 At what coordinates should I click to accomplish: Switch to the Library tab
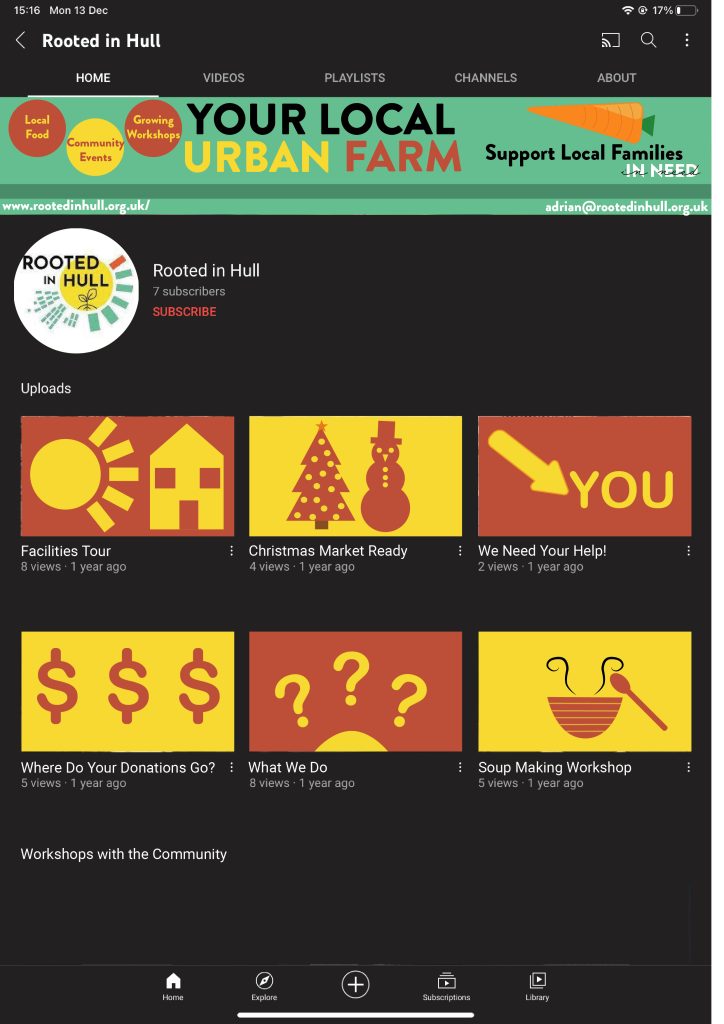point(537,985)
